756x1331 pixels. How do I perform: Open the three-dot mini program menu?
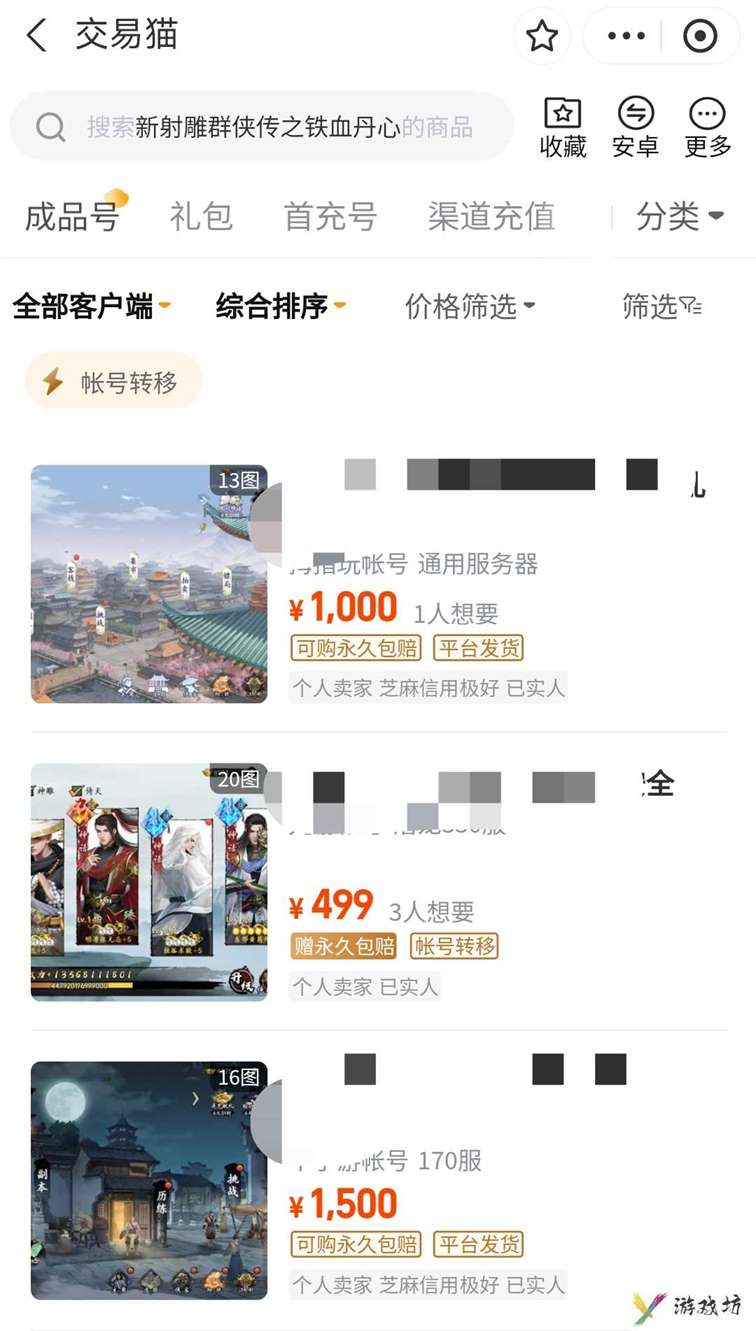pos(626,37)
